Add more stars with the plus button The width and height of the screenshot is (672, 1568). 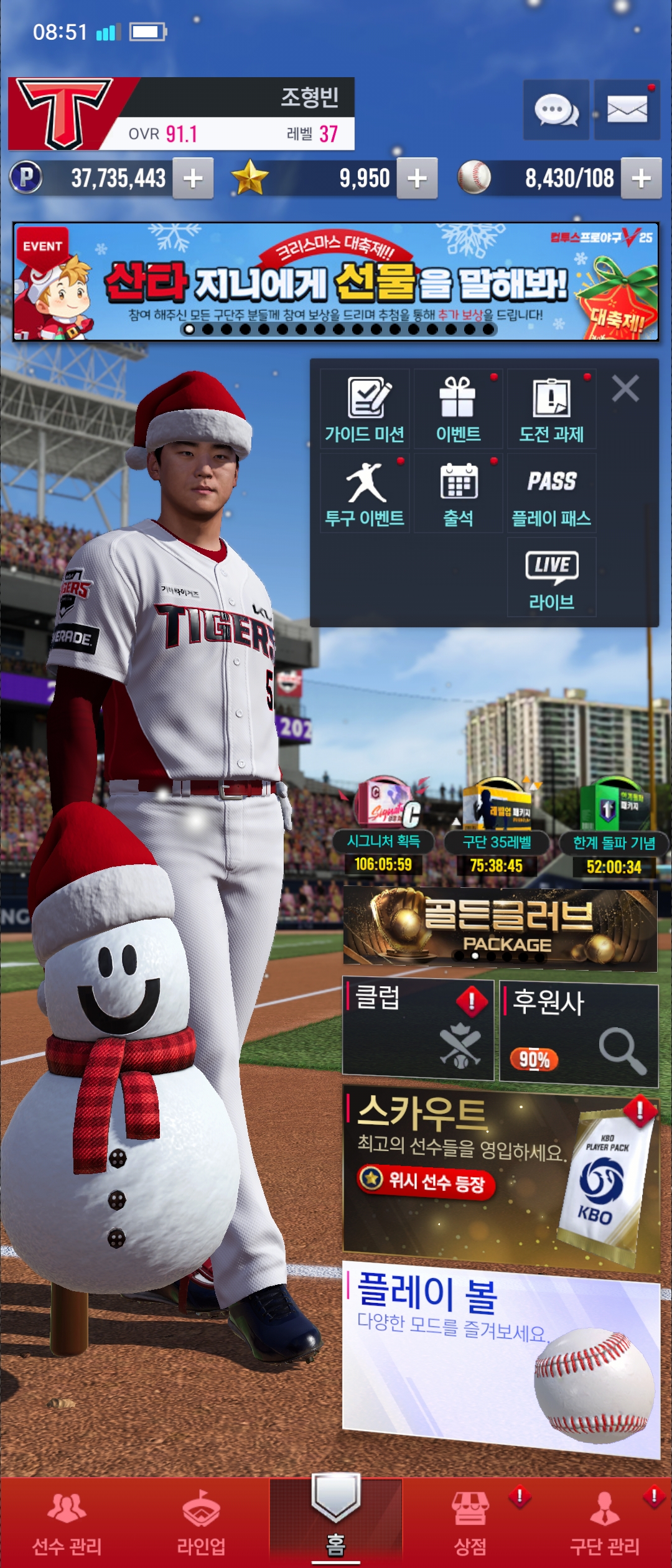coord(417,179)
